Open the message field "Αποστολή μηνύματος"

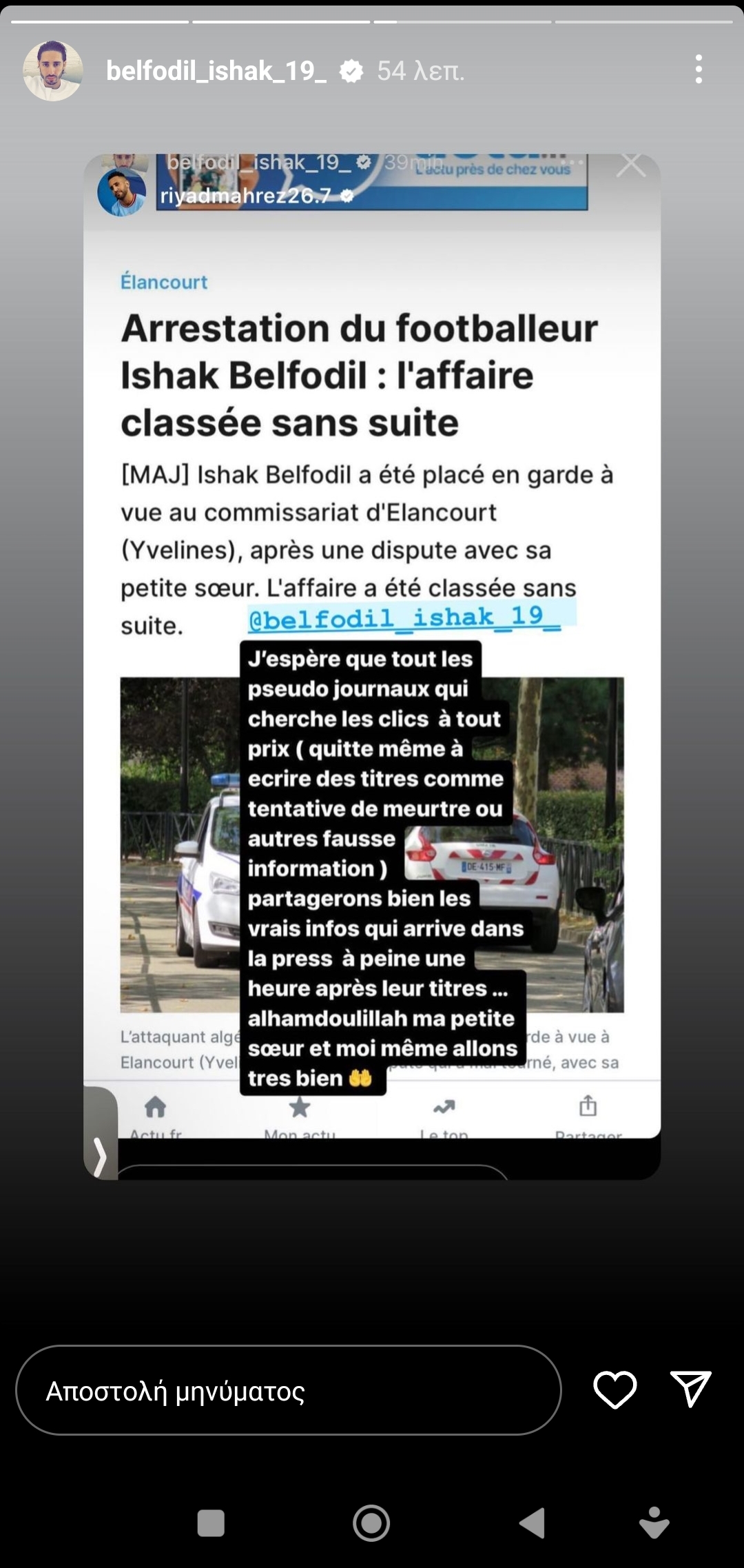pos(288,1391)
